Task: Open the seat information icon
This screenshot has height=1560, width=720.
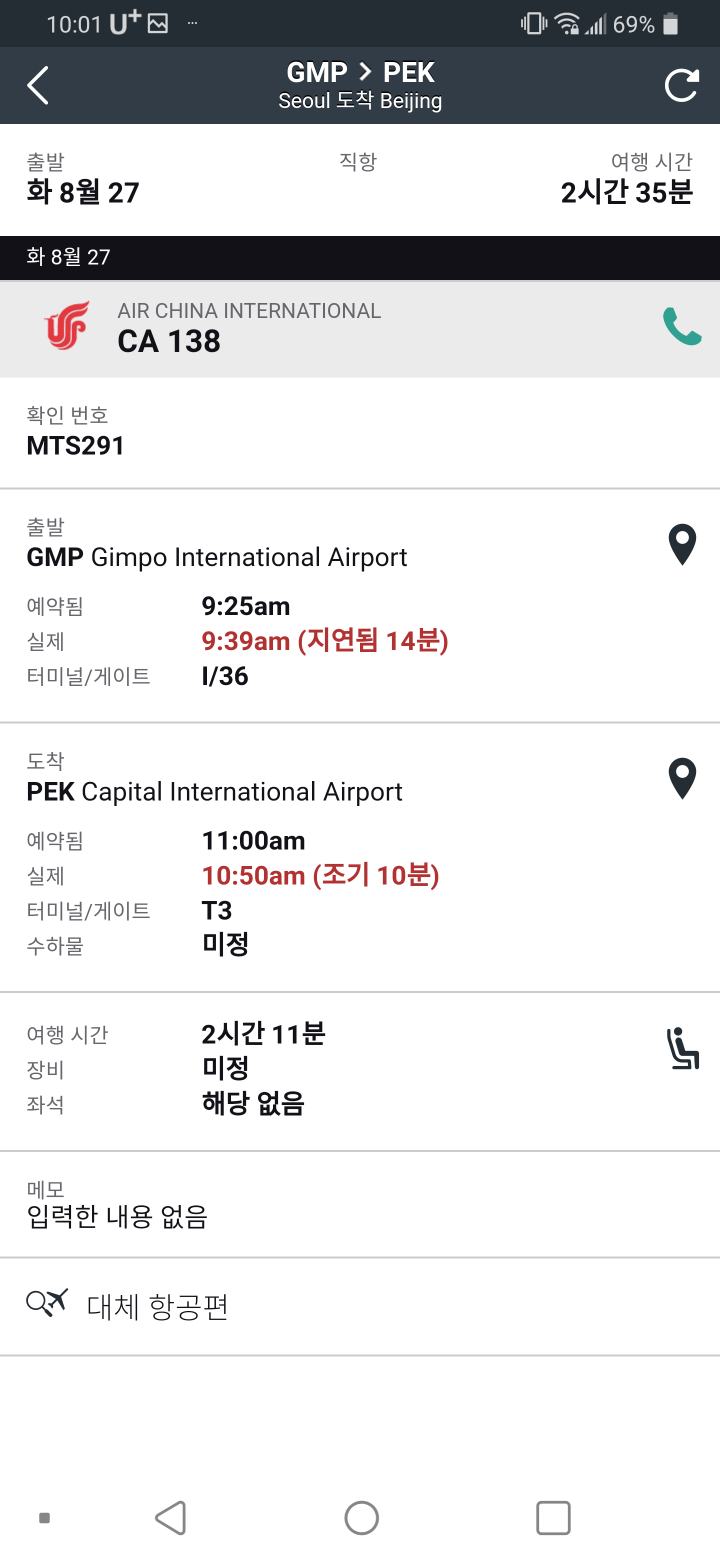Action: 682,1049
